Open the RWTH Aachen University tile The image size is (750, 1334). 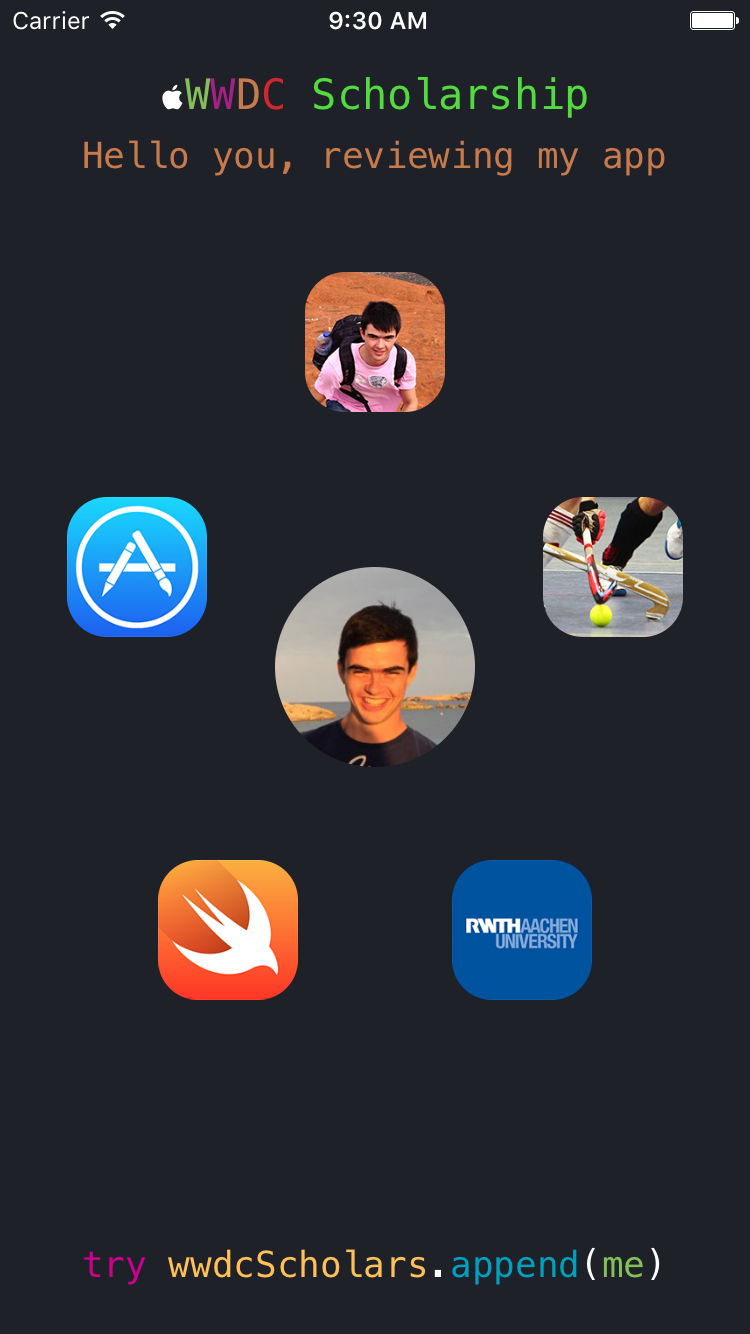(522, 930)
